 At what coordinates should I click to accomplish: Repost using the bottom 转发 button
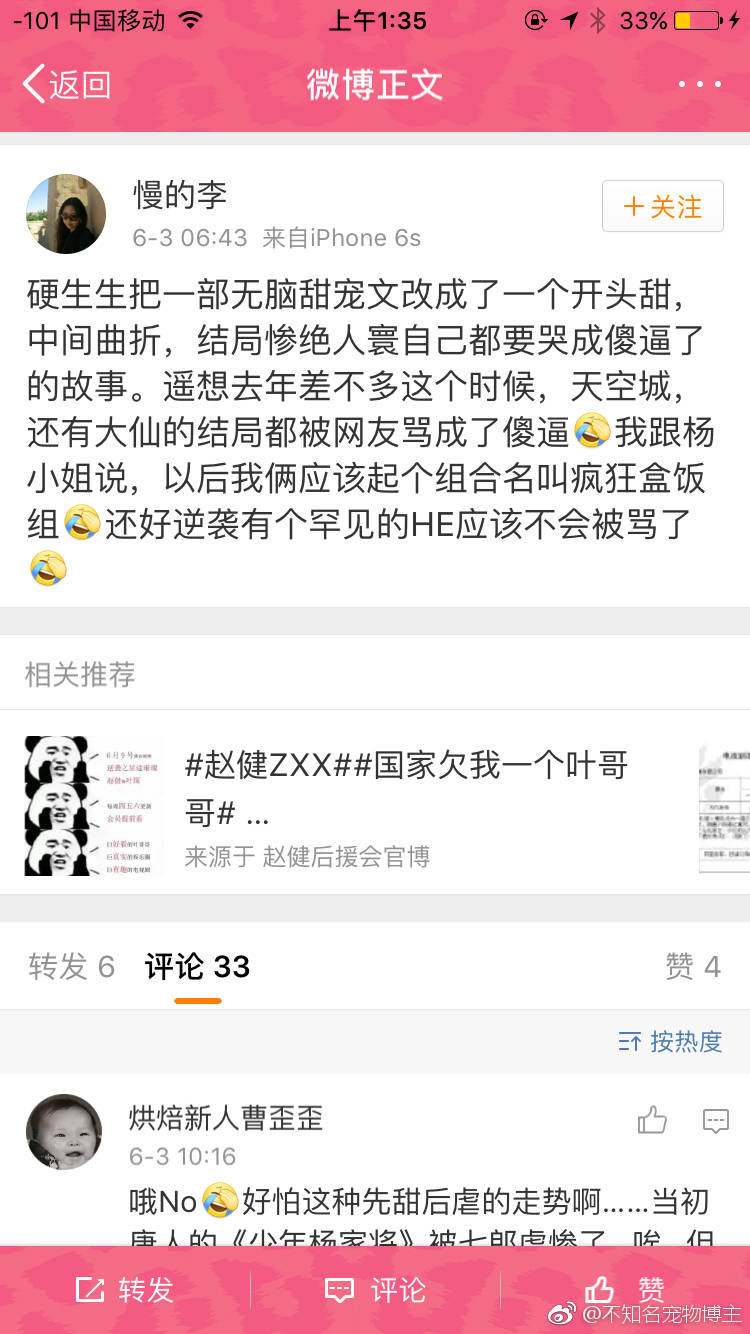point(124,1290)
